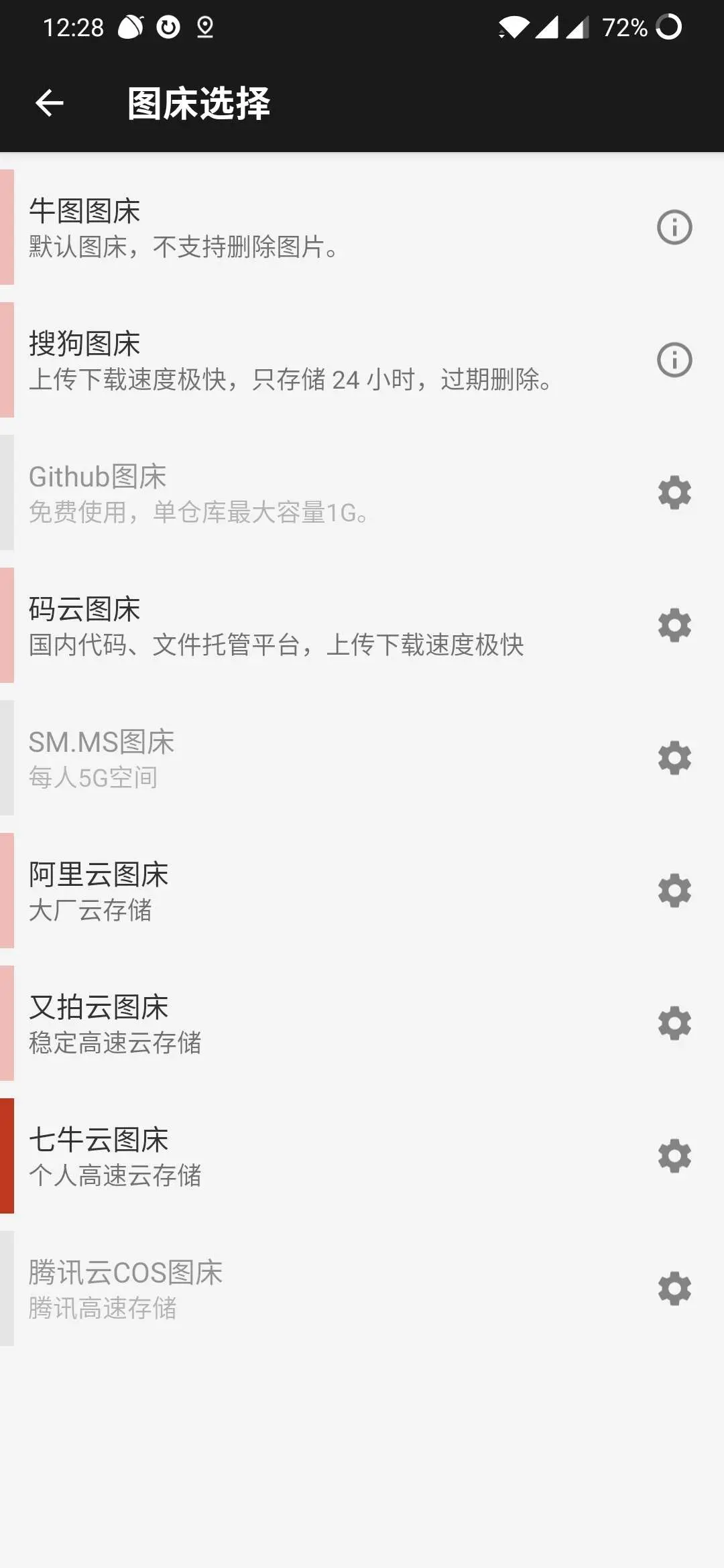Open settings gear for 七牛云图床
This screenshot has width=724, height=1568.
(x=674, y=1157)
